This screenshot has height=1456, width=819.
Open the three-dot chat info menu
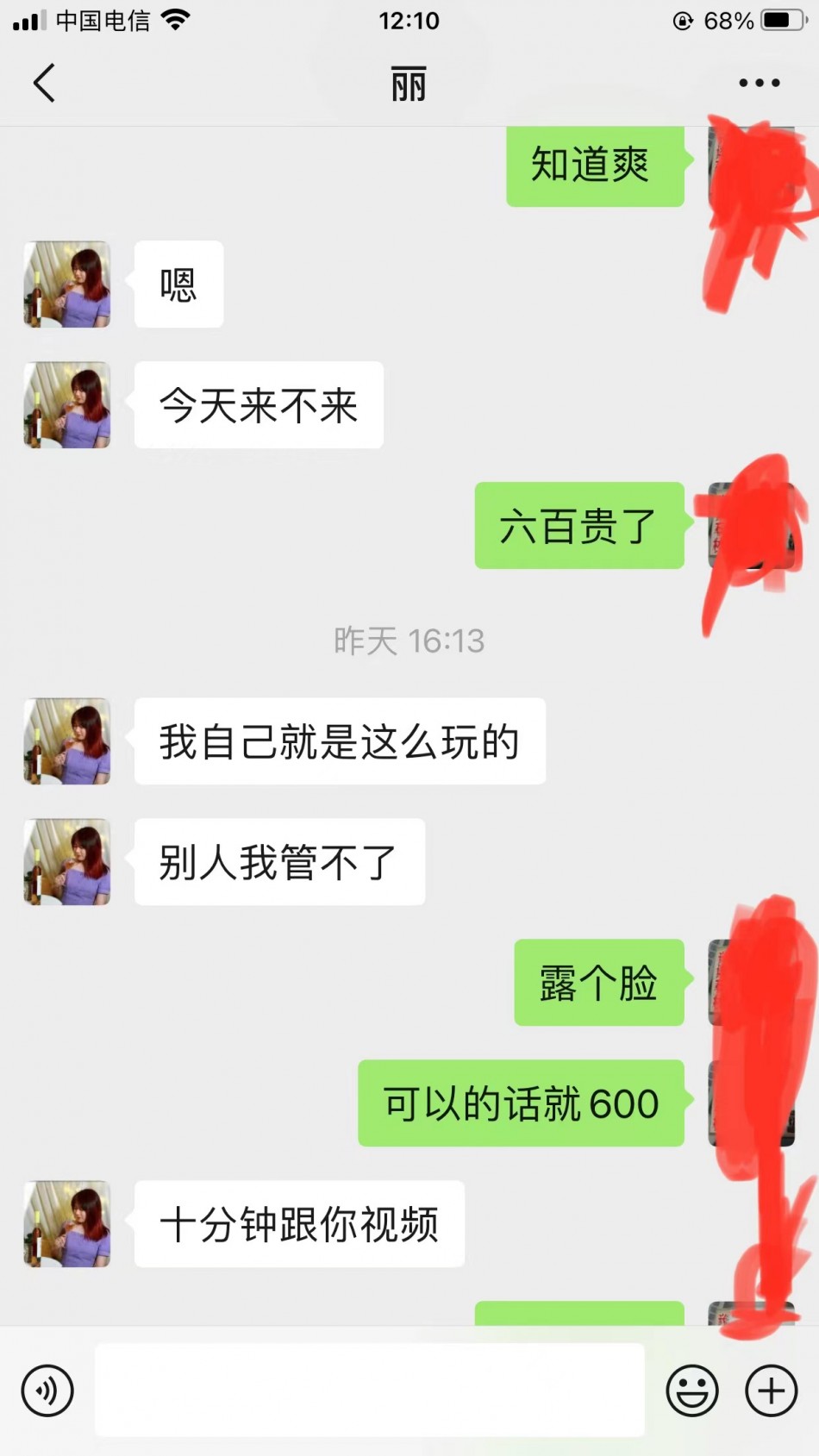[x=759, y=84]
